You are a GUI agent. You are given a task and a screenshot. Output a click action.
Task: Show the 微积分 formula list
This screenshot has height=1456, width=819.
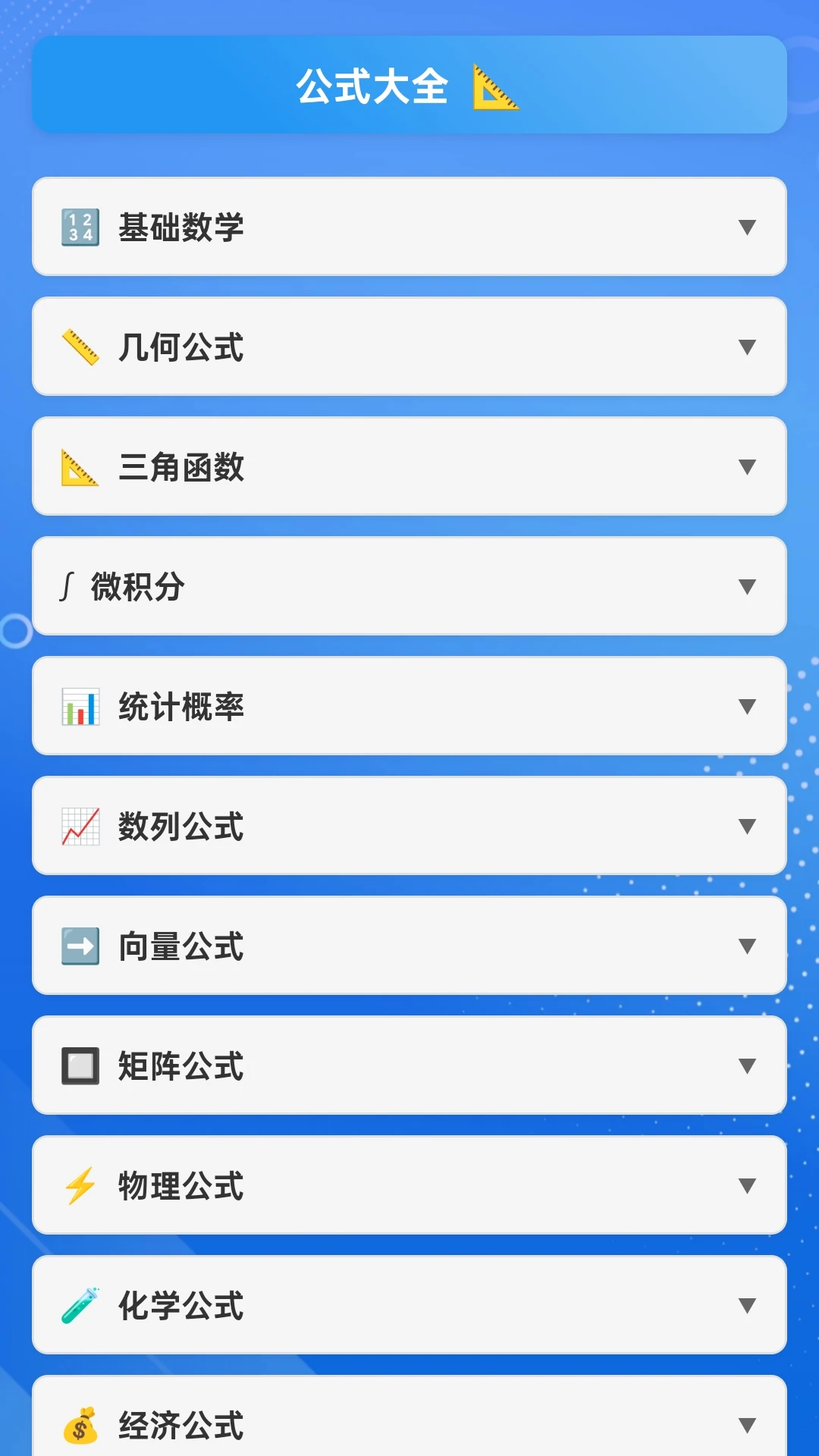pos(409,586)
